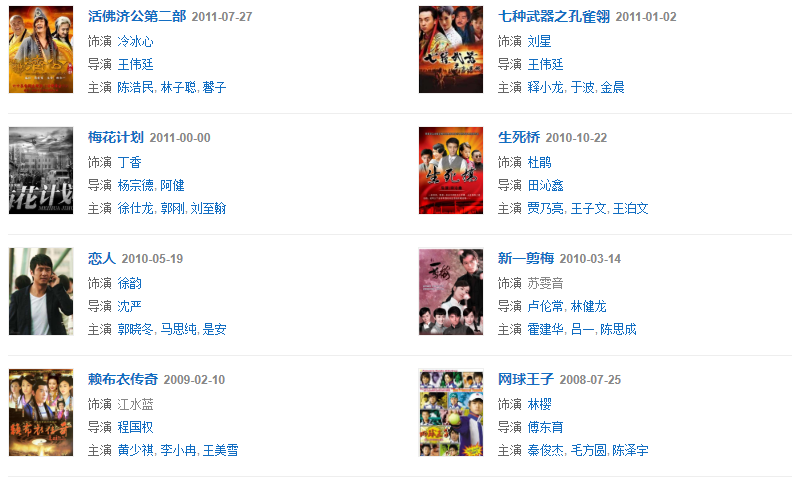Open the 网球王子 poster thumbnail
Image resolution: width=792 pixels, height=483 pixels.
coord(451,413)
